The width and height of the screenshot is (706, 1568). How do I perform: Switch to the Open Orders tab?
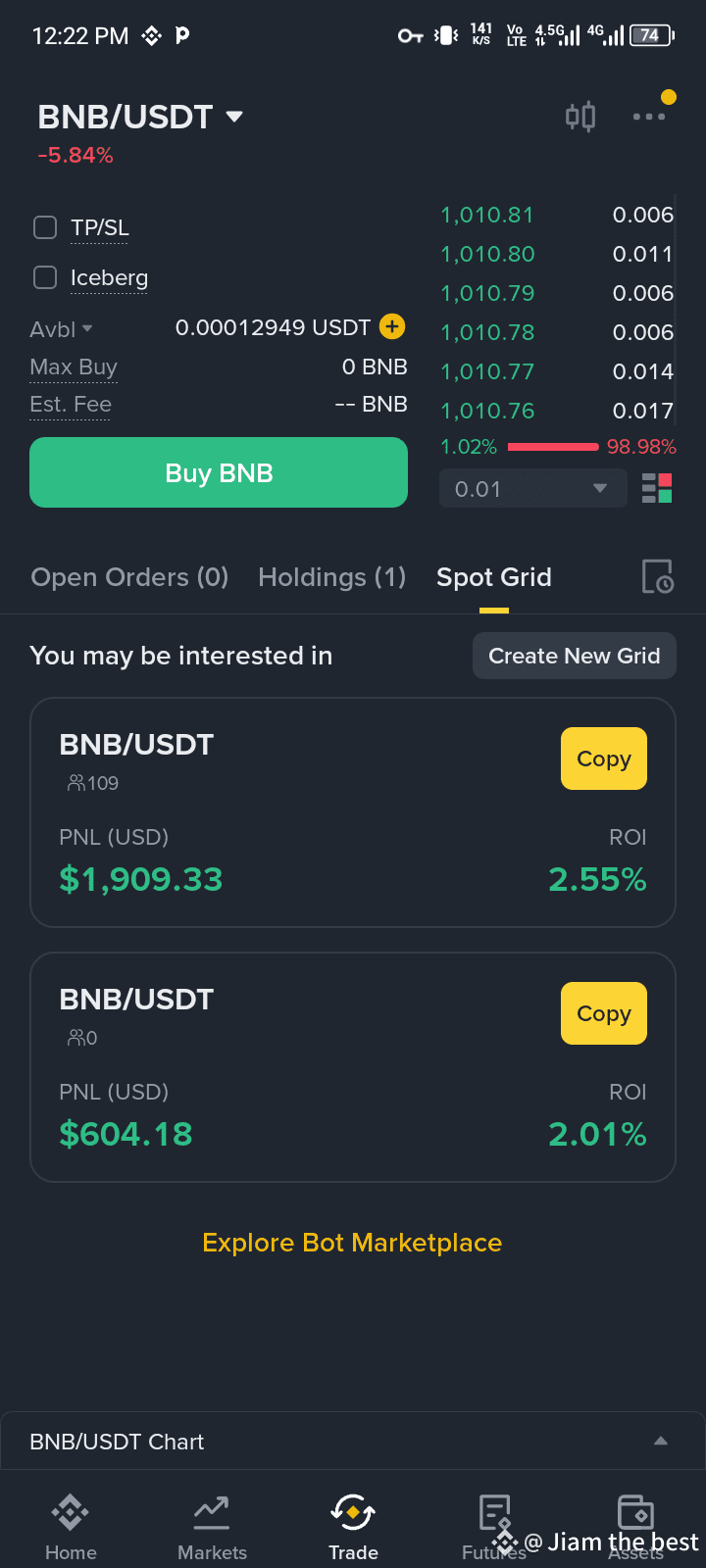[x=129, y=577]
